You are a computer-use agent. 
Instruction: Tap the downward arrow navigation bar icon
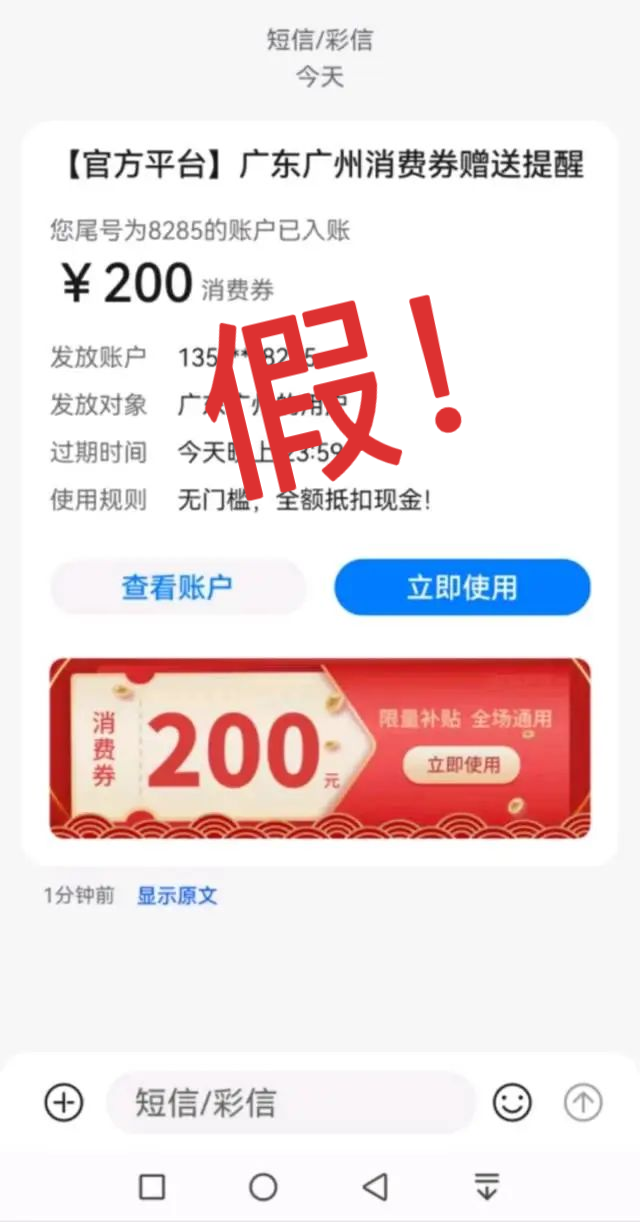[x=487, y=1187]
